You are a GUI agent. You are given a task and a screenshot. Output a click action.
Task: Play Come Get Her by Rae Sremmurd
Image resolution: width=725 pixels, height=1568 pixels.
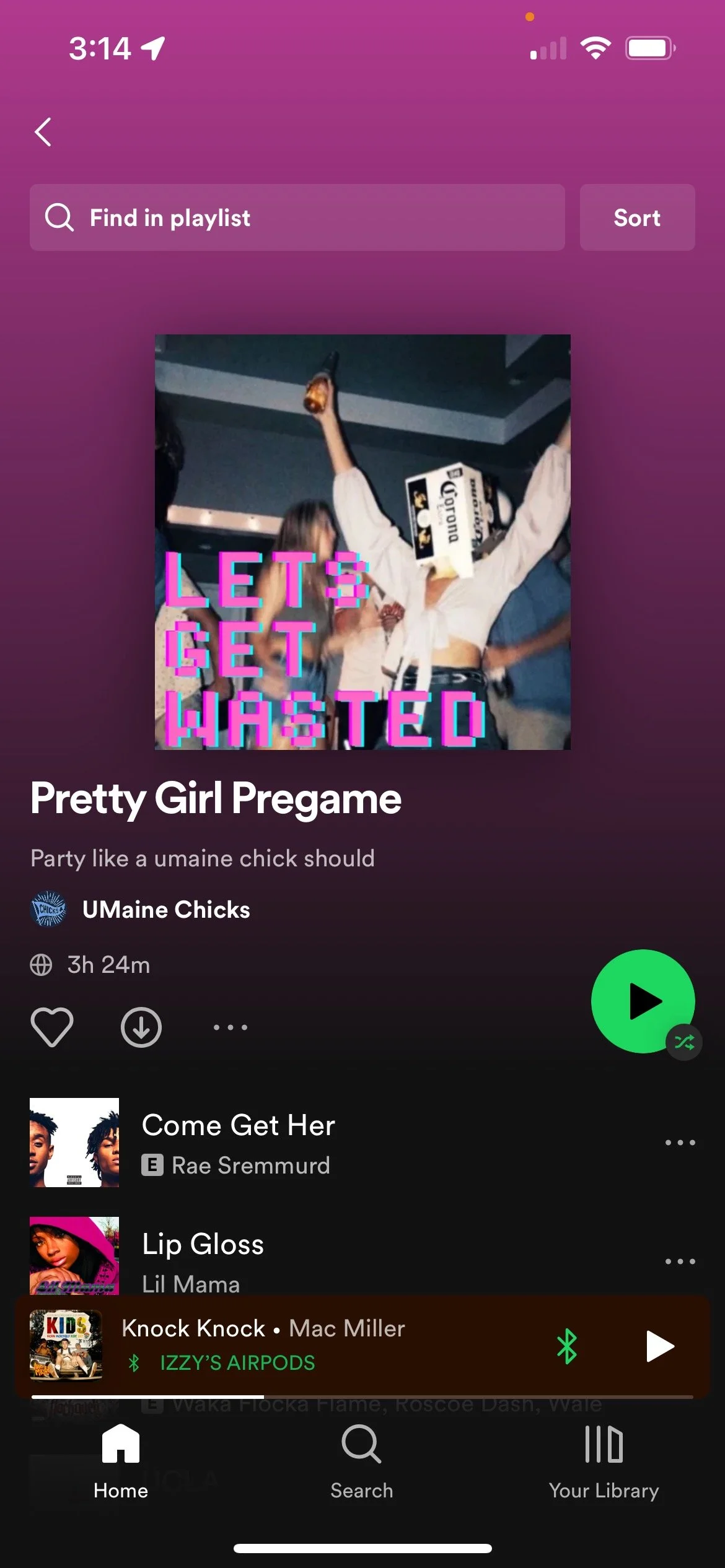[239, 1143]
